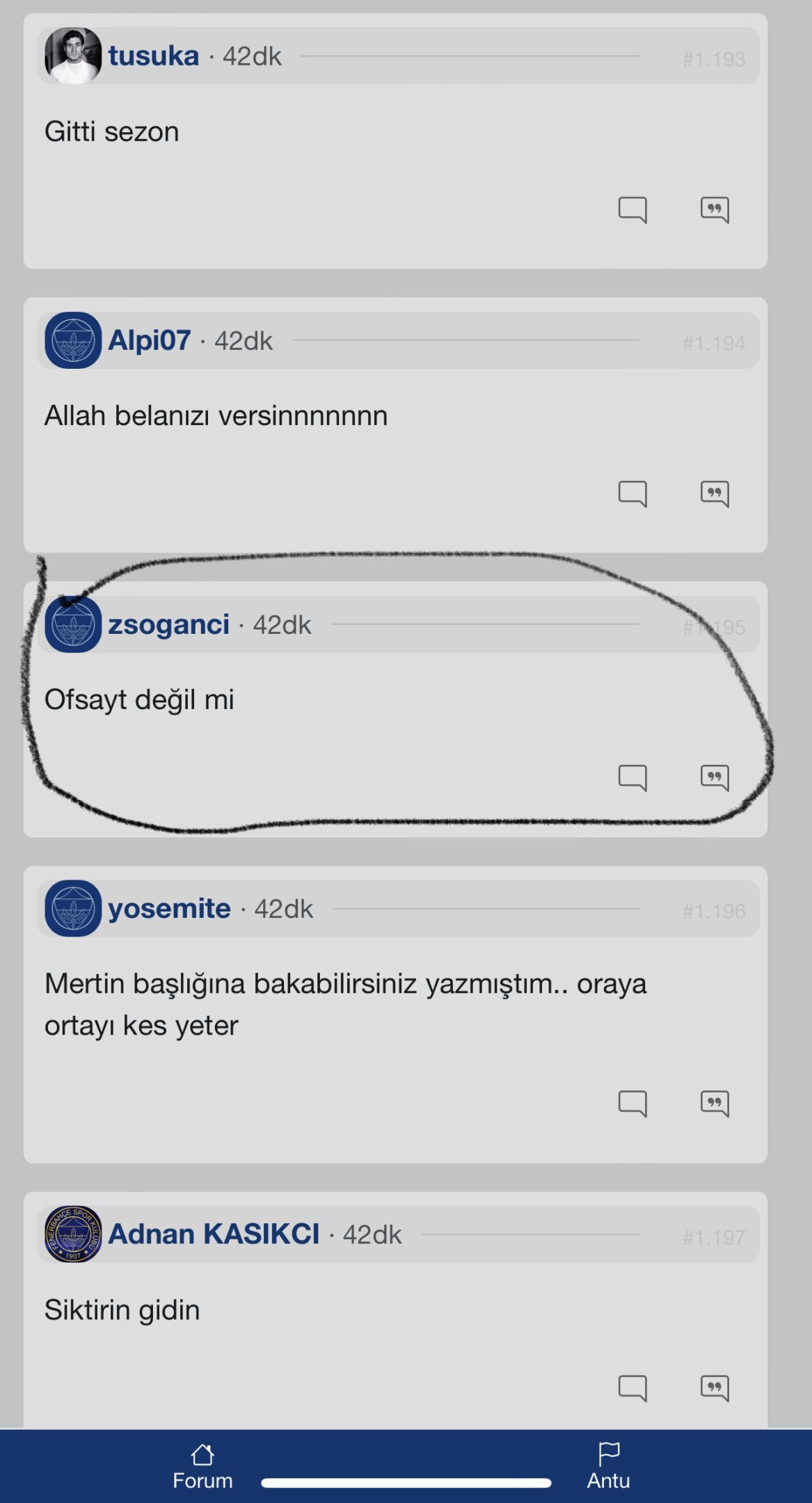Viewport: 812px width, 1503px height.
Task: Open Alpi07's user profile
Action: 149,340
